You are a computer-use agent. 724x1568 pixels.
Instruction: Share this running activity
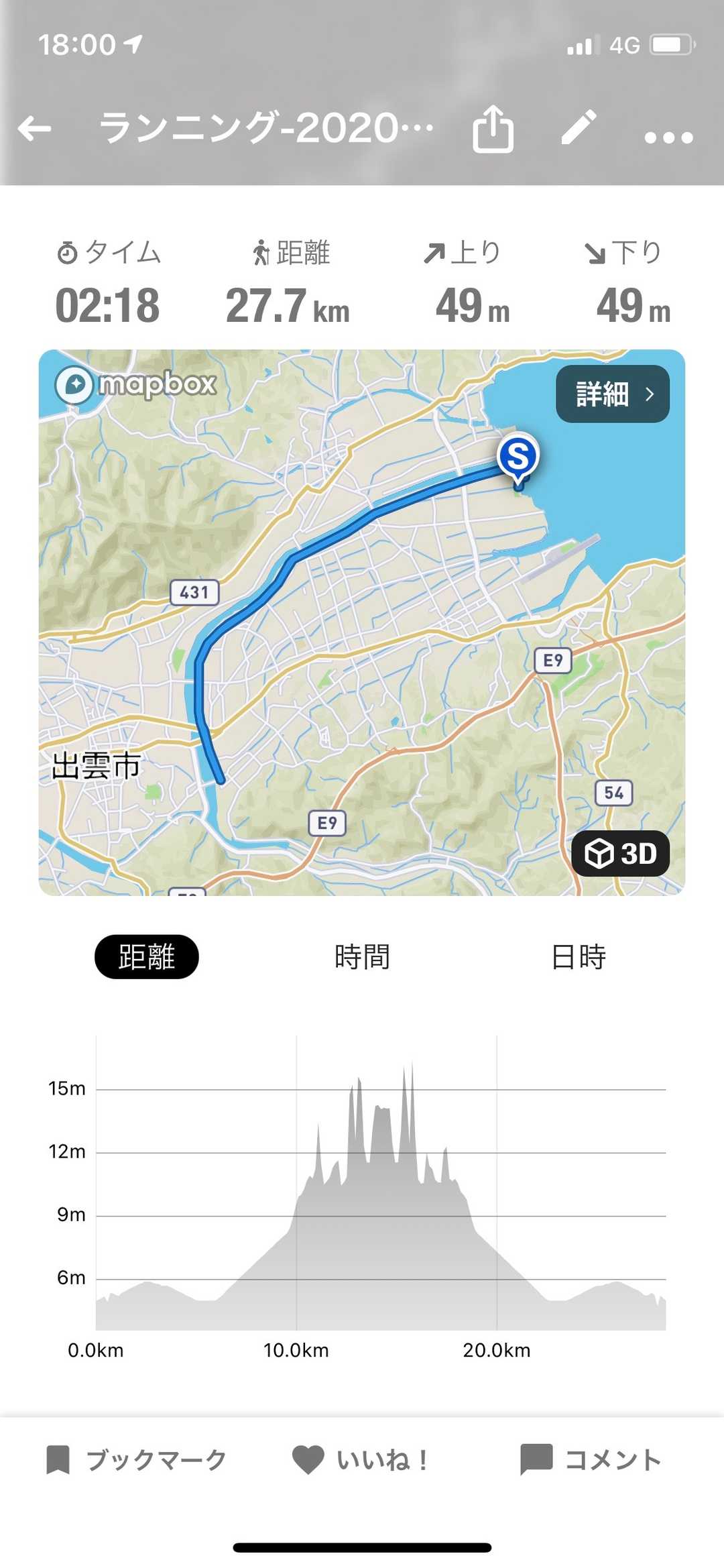[493, 129]
